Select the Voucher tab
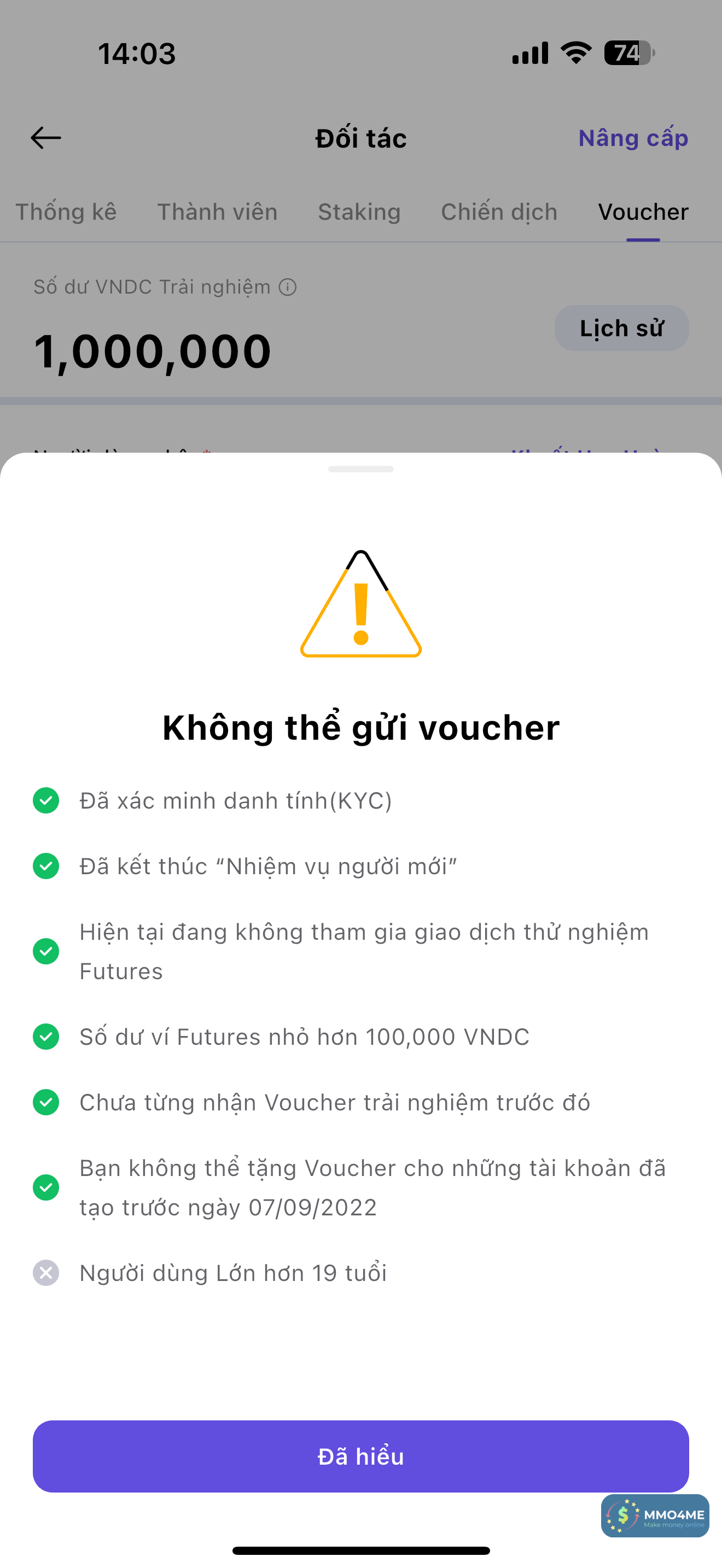Screen dimensions: 722x1568 (643, 212)
